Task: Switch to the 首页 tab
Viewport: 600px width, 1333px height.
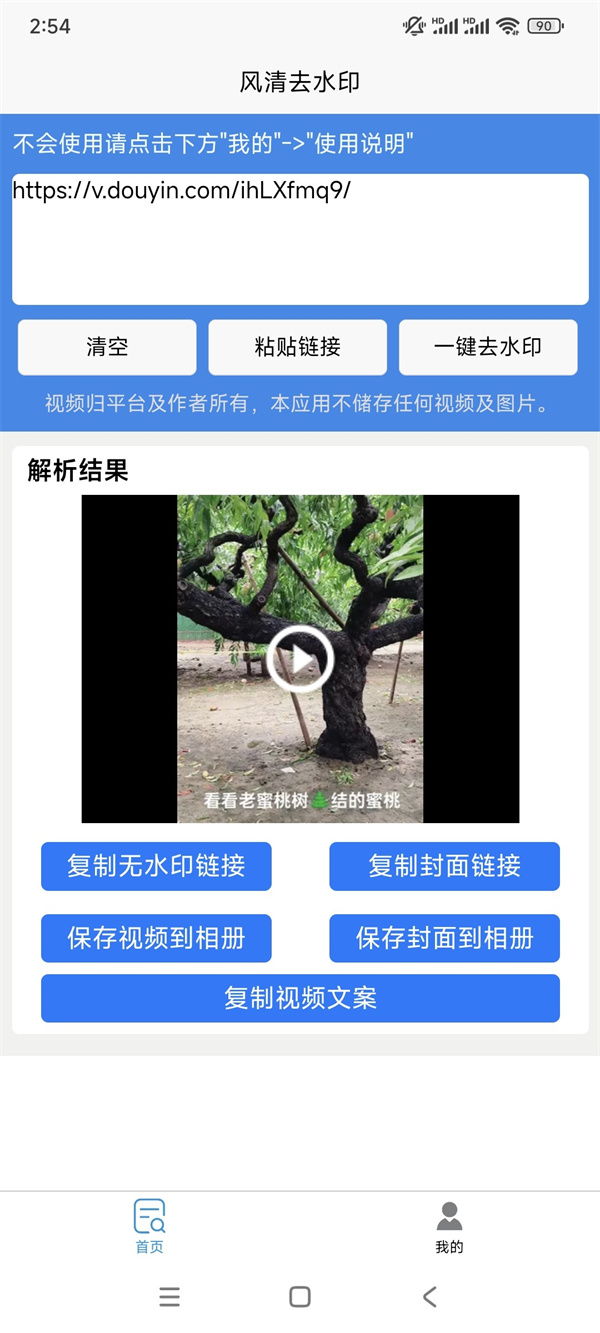Action: click(x=150, y=1226)
